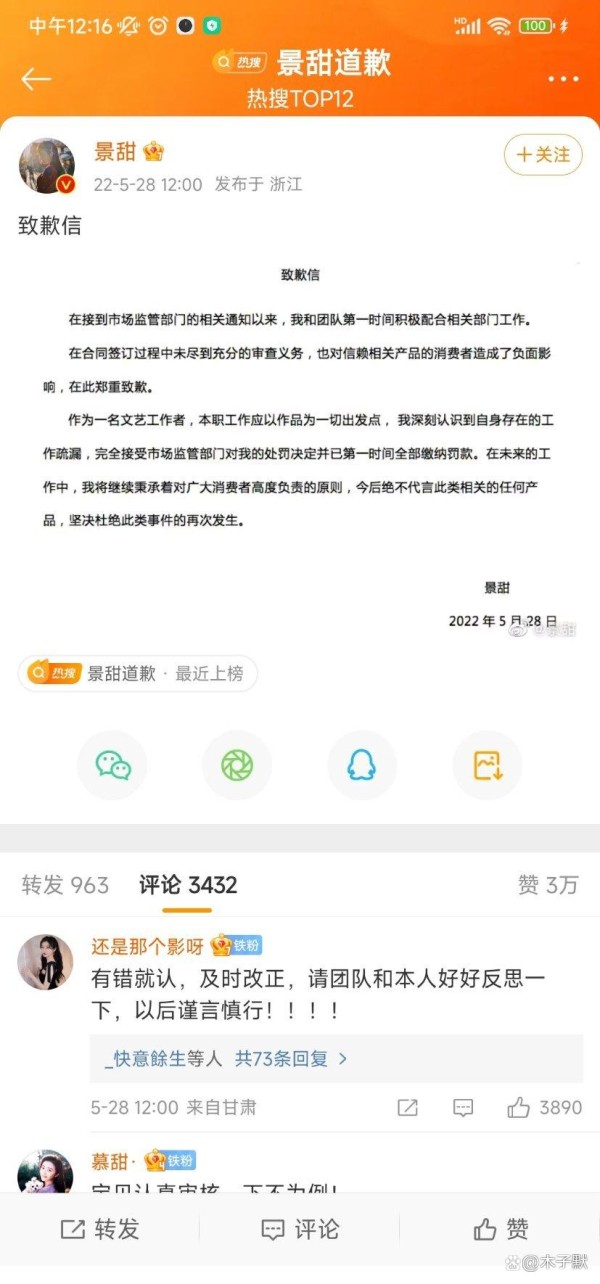600x1284 pixels.
Task: Save the post image to phone
Action: tap(487, 765)
